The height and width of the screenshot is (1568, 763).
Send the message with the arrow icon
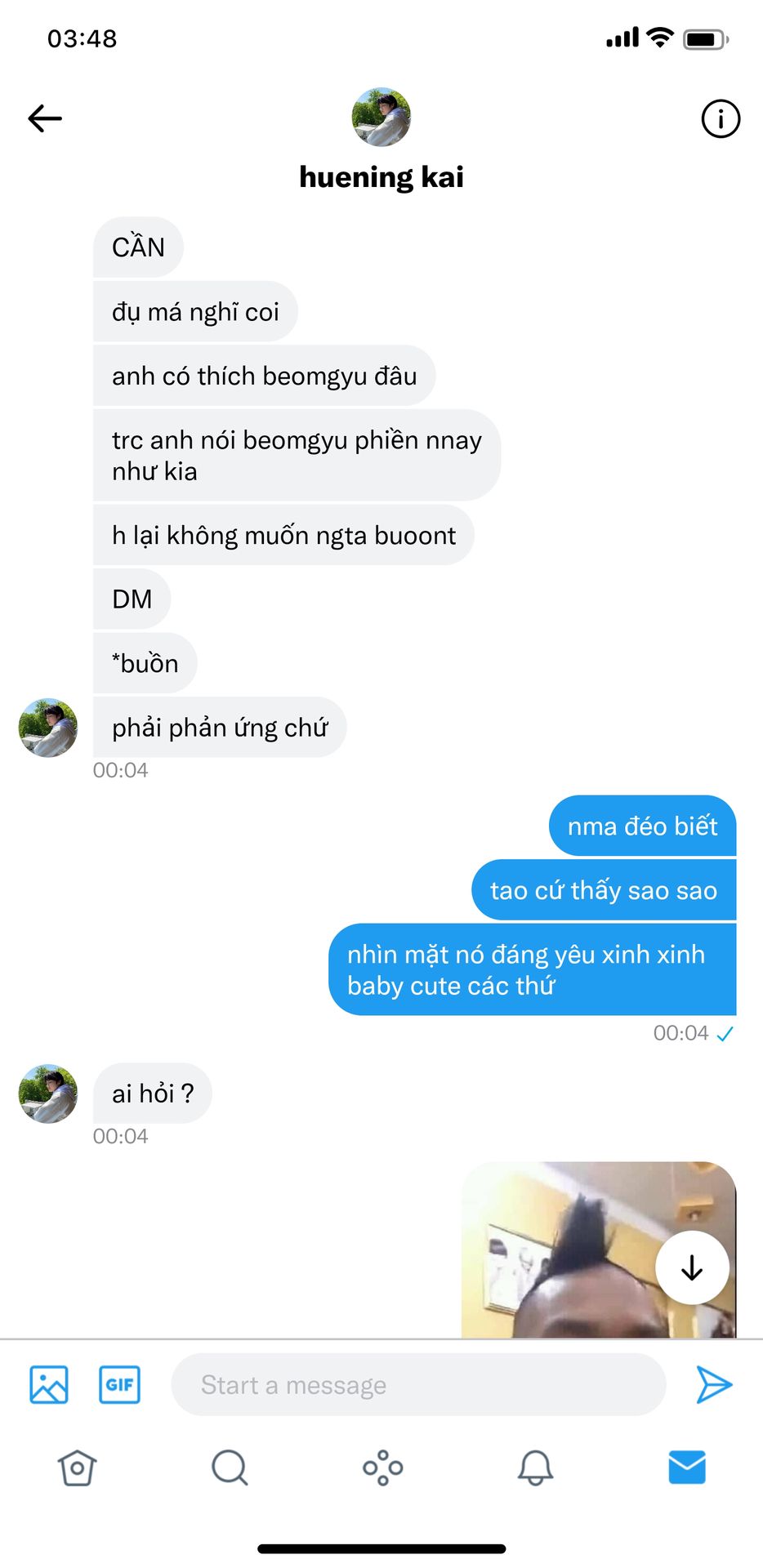pyautogui.click(x=714, y=1384)
